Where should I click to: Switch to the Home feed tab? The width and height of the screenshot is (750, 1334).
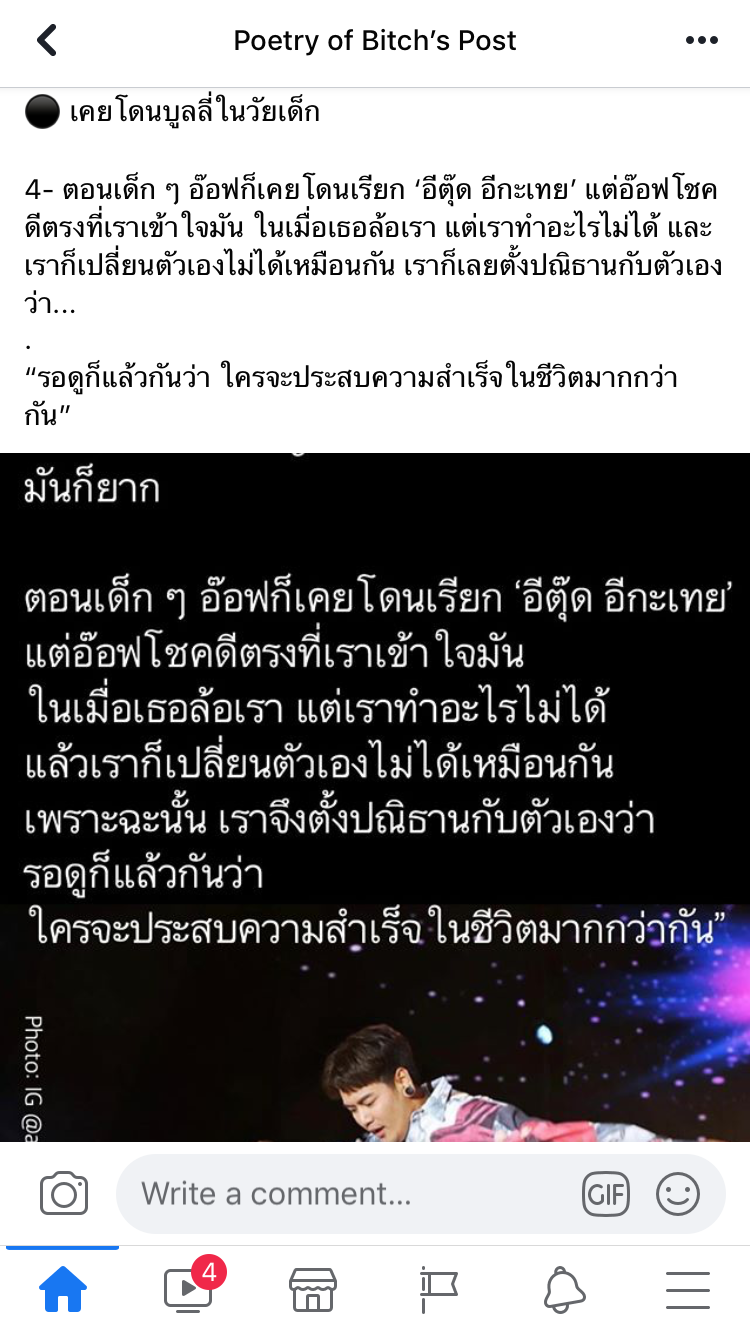coord(62,1291)
